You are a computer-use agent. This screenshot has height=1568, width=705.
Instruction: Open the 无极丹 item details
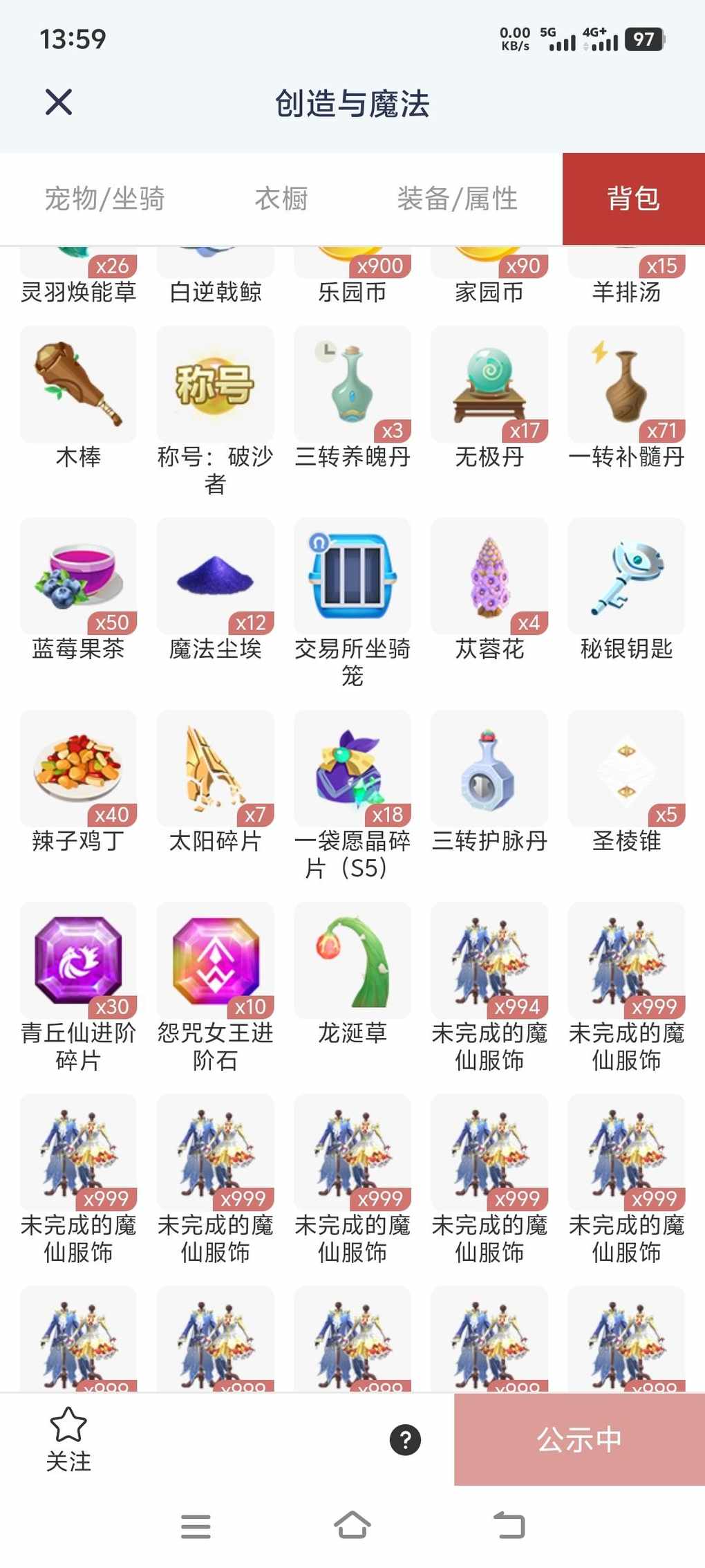point(489,385)
